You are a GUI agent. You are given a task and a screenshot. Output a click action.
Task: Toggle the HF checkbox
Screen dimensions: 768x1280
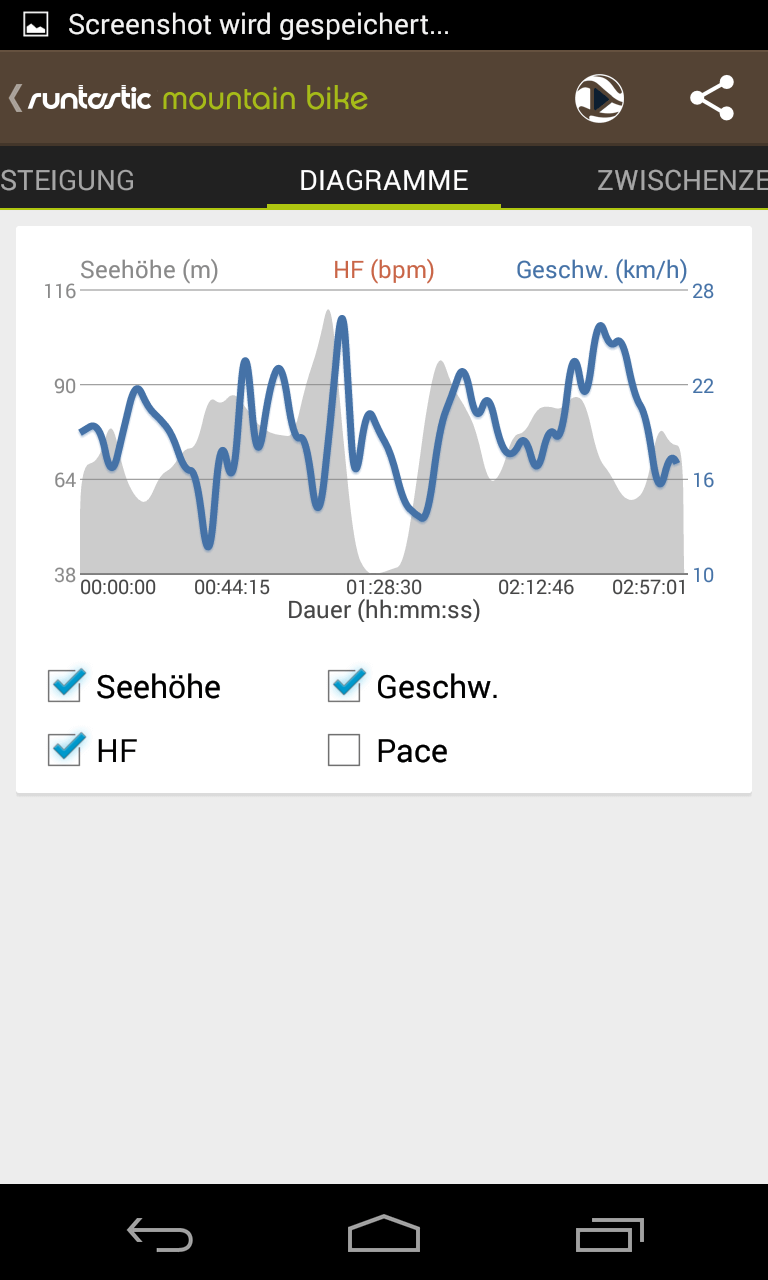click(x=65, y=750)
